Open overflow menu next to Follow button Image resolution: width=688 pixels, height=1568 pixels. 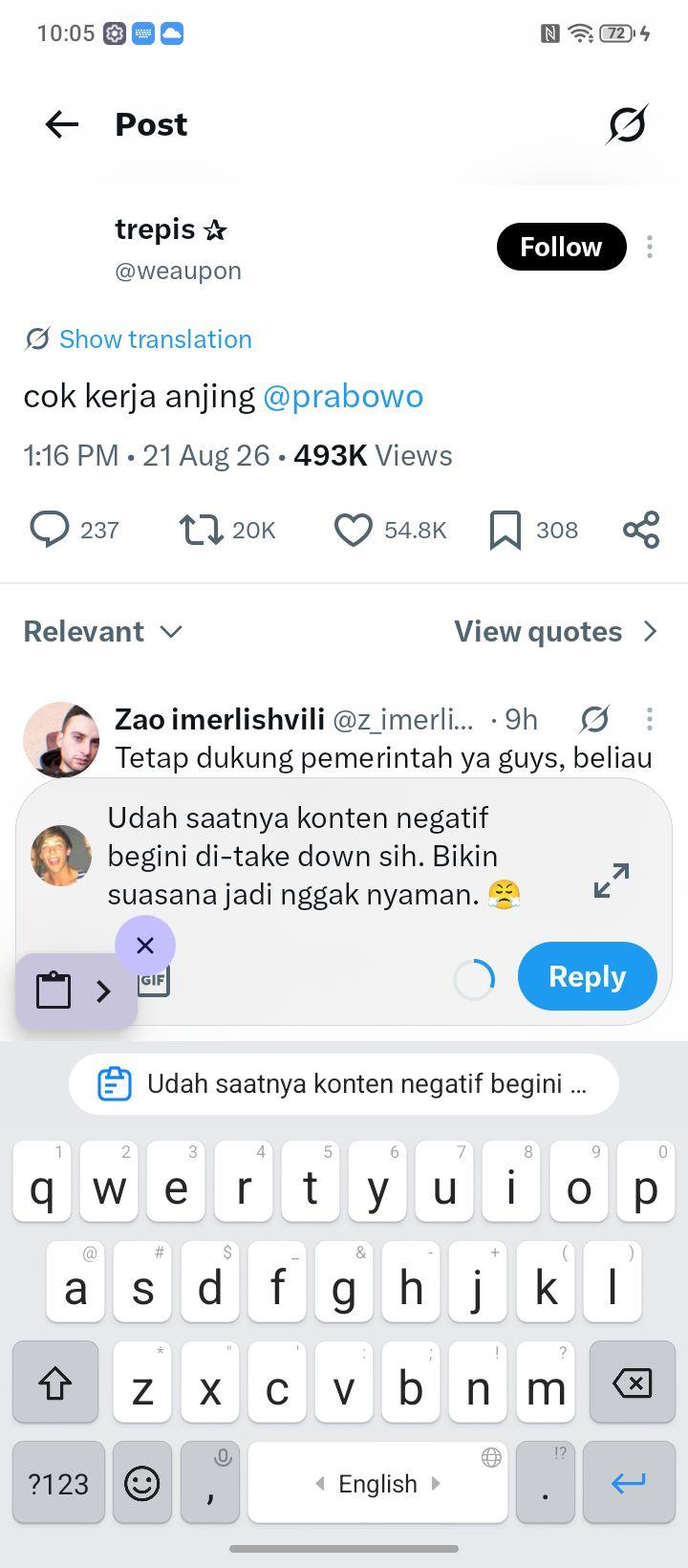coord(650,247)
